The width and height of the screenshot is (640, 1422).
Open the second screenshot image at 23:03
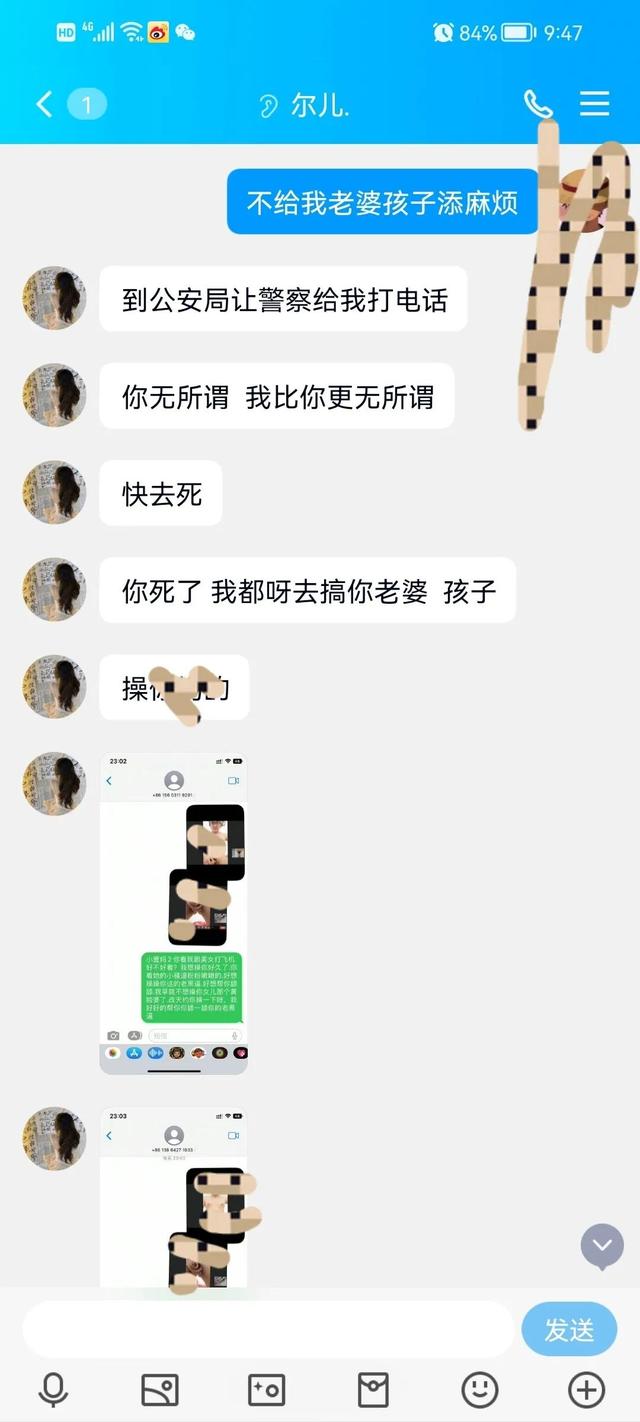[174, 1195]
